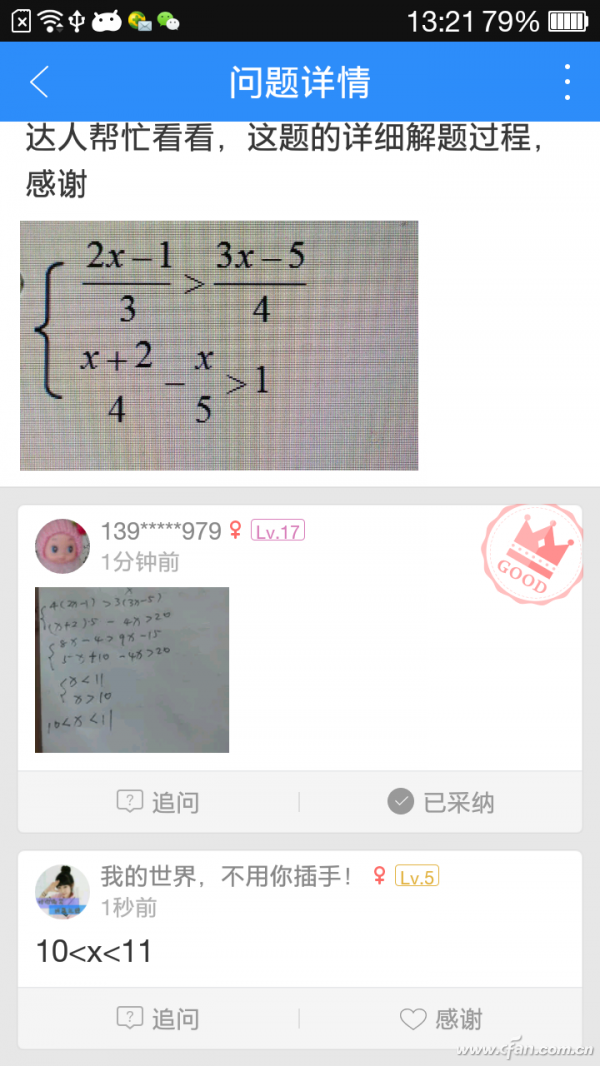View the handwritten solution image

tap(132, 669)
